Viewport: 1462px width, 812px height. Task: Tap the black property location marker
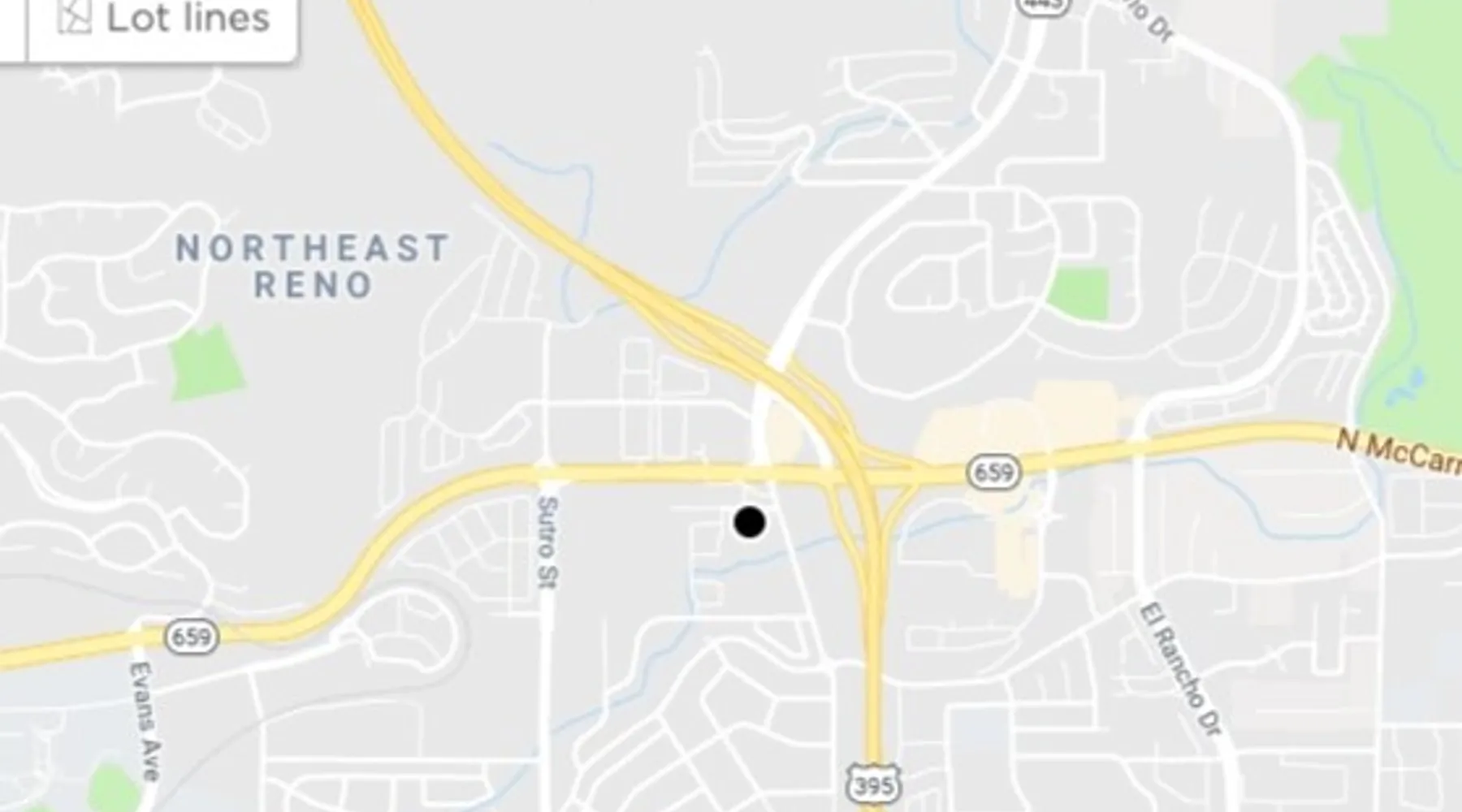click(749, 522)
